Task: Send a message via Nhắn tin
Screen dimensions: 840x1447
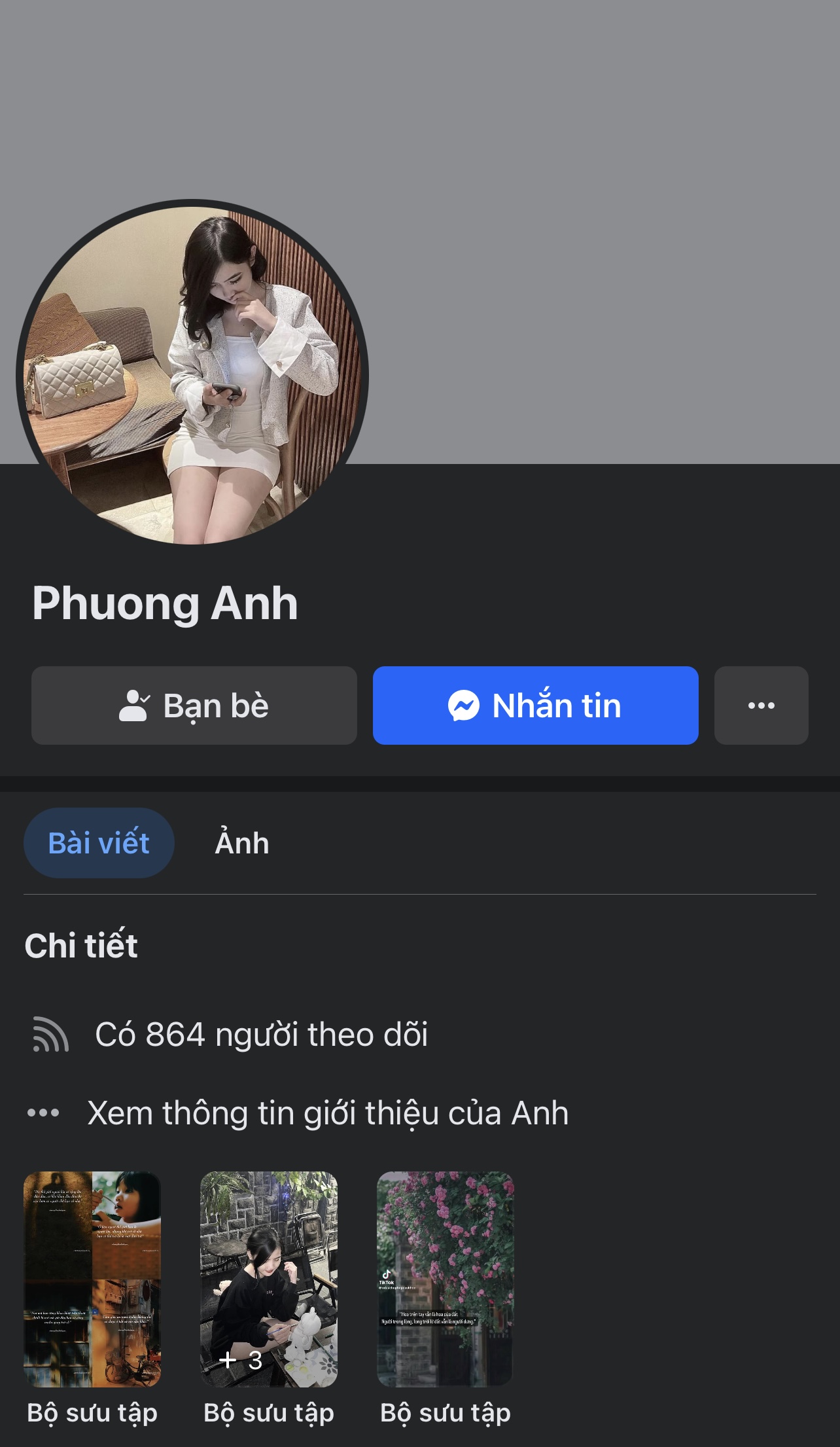Action: coord(535,706)
